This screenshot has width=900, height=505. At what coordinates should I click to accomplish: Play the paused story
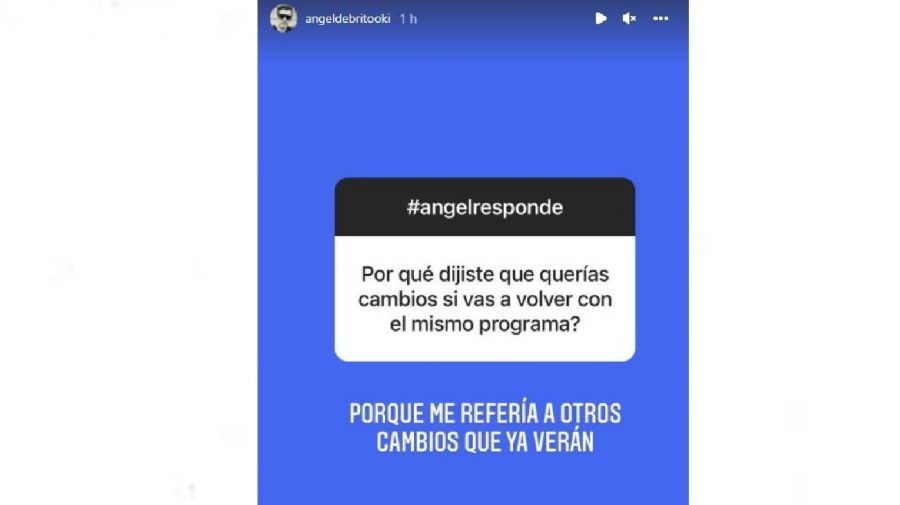600,18
